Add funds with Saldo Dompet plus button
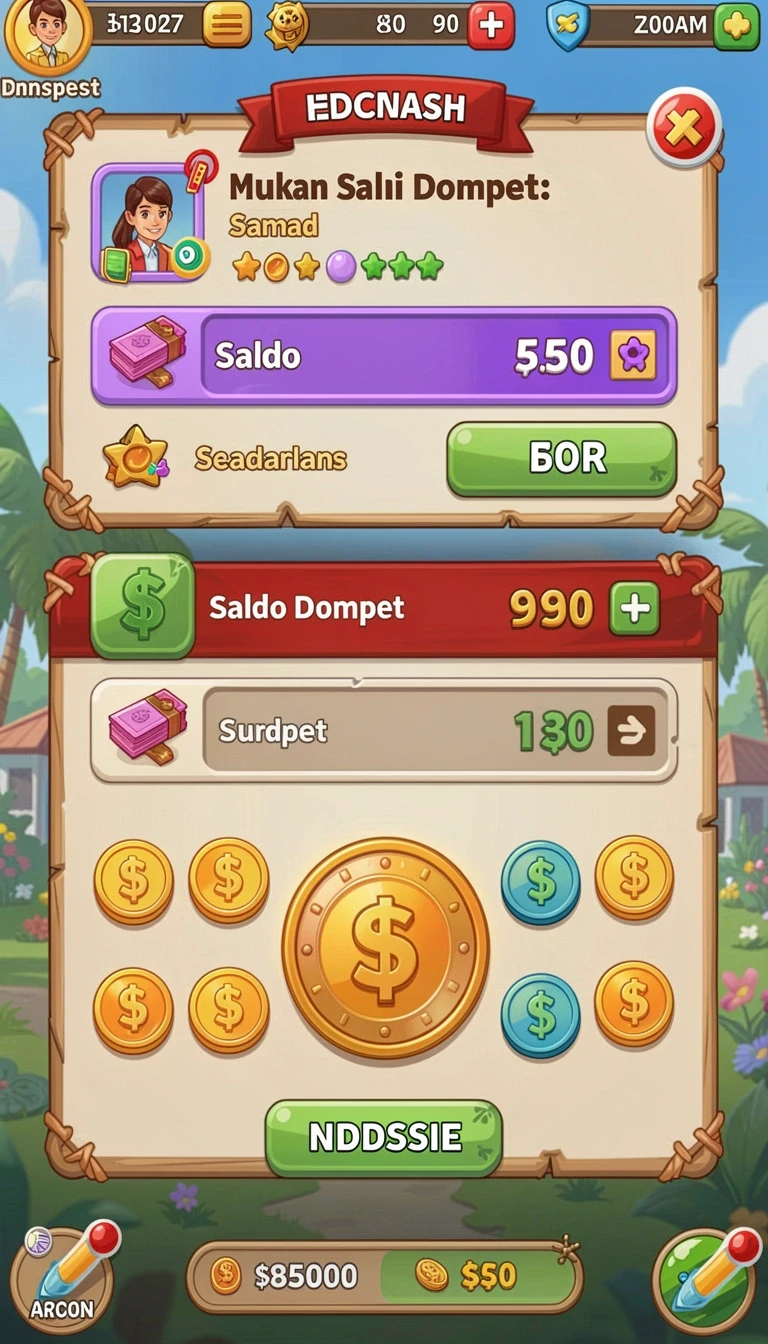This screenshot has width=768, height=1344. [x=635, y=608]
